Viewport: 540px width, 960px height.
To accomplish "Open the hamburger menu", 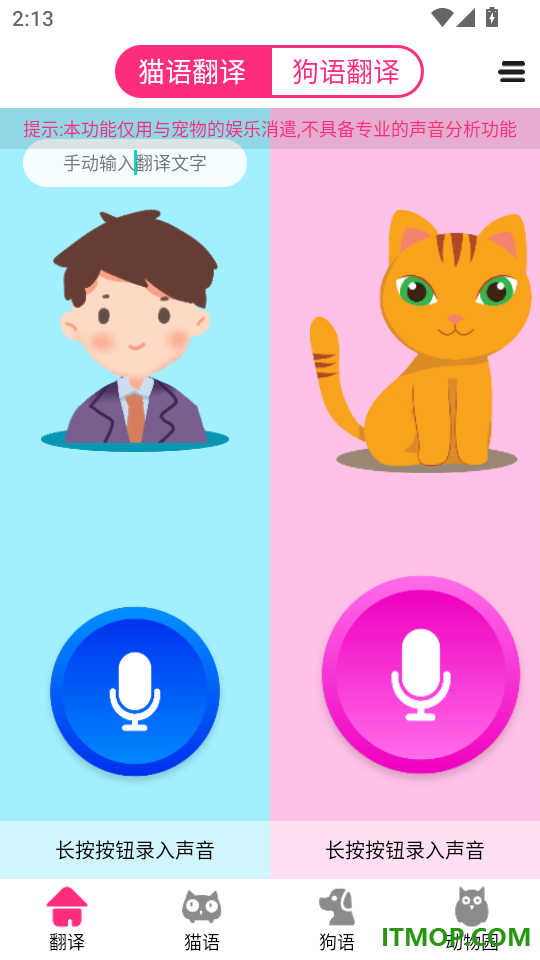I will click(512, 72).
